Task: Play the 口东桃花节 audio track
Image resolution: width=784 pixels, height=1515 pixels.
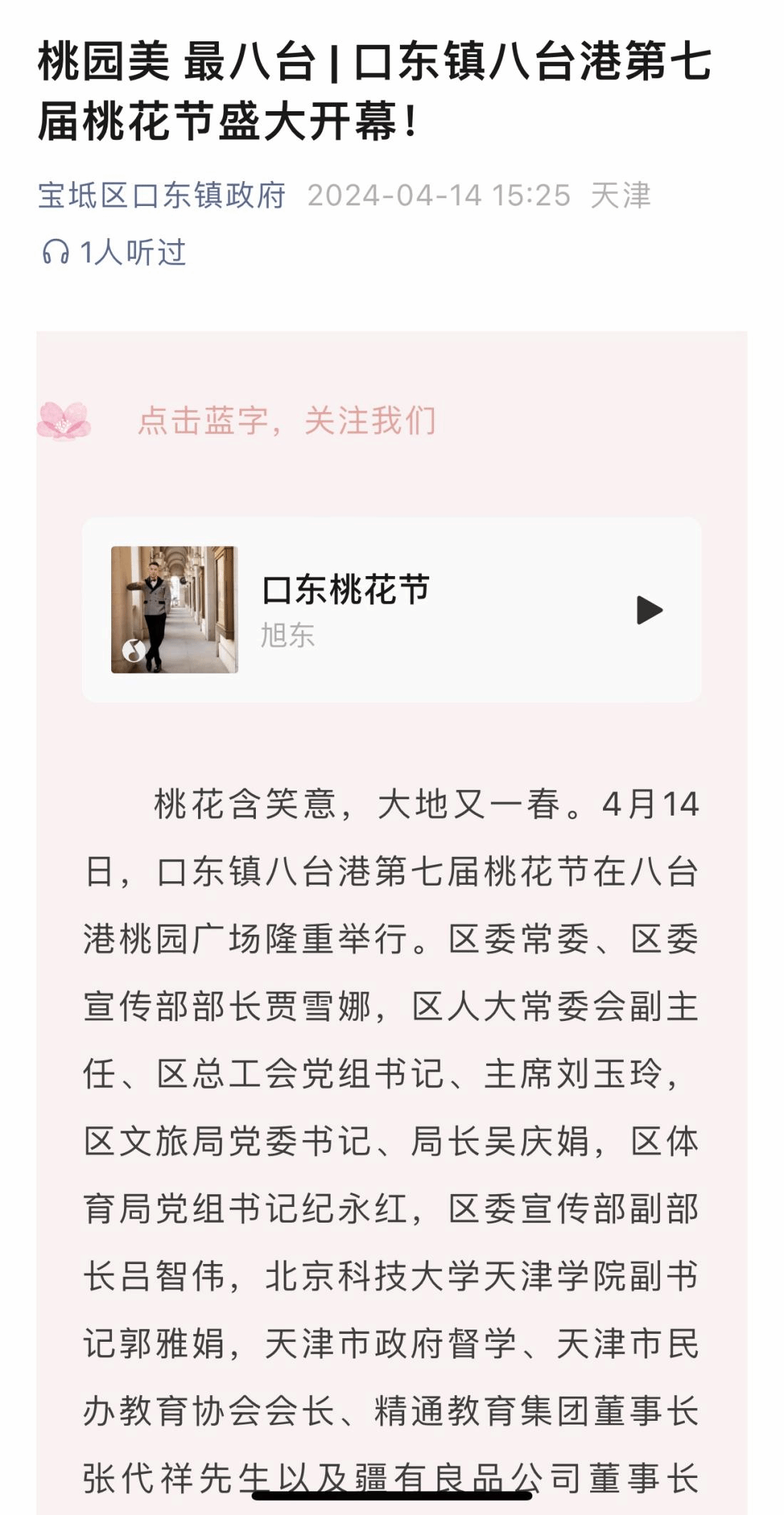Action: [649, 610]
